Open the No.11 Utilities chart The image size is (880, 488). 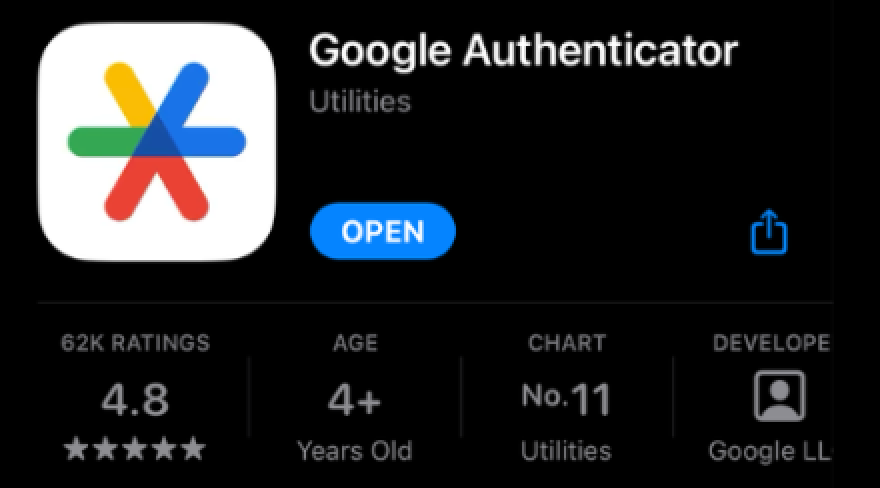point(566,400)
